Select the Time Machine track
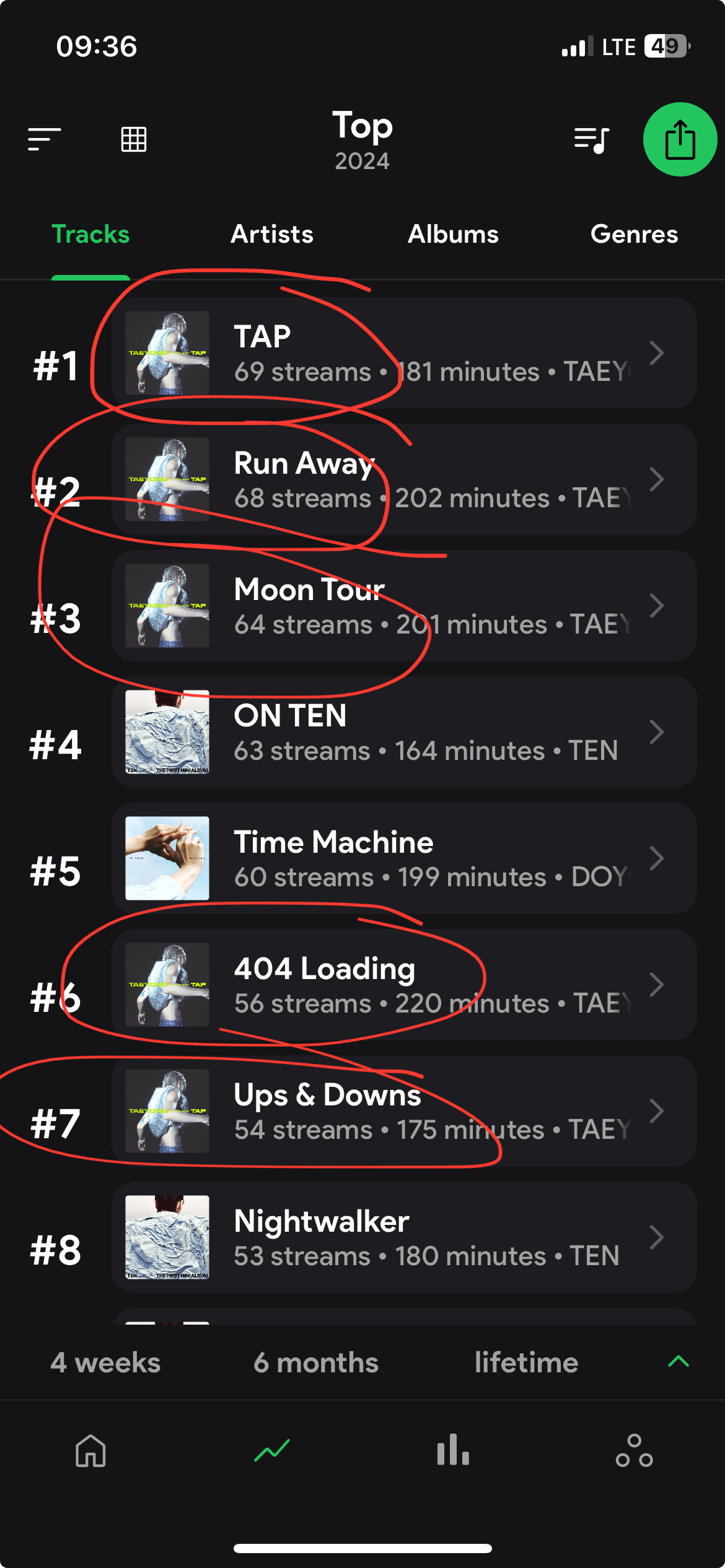The image size is (725, 1568). (404, 858)
